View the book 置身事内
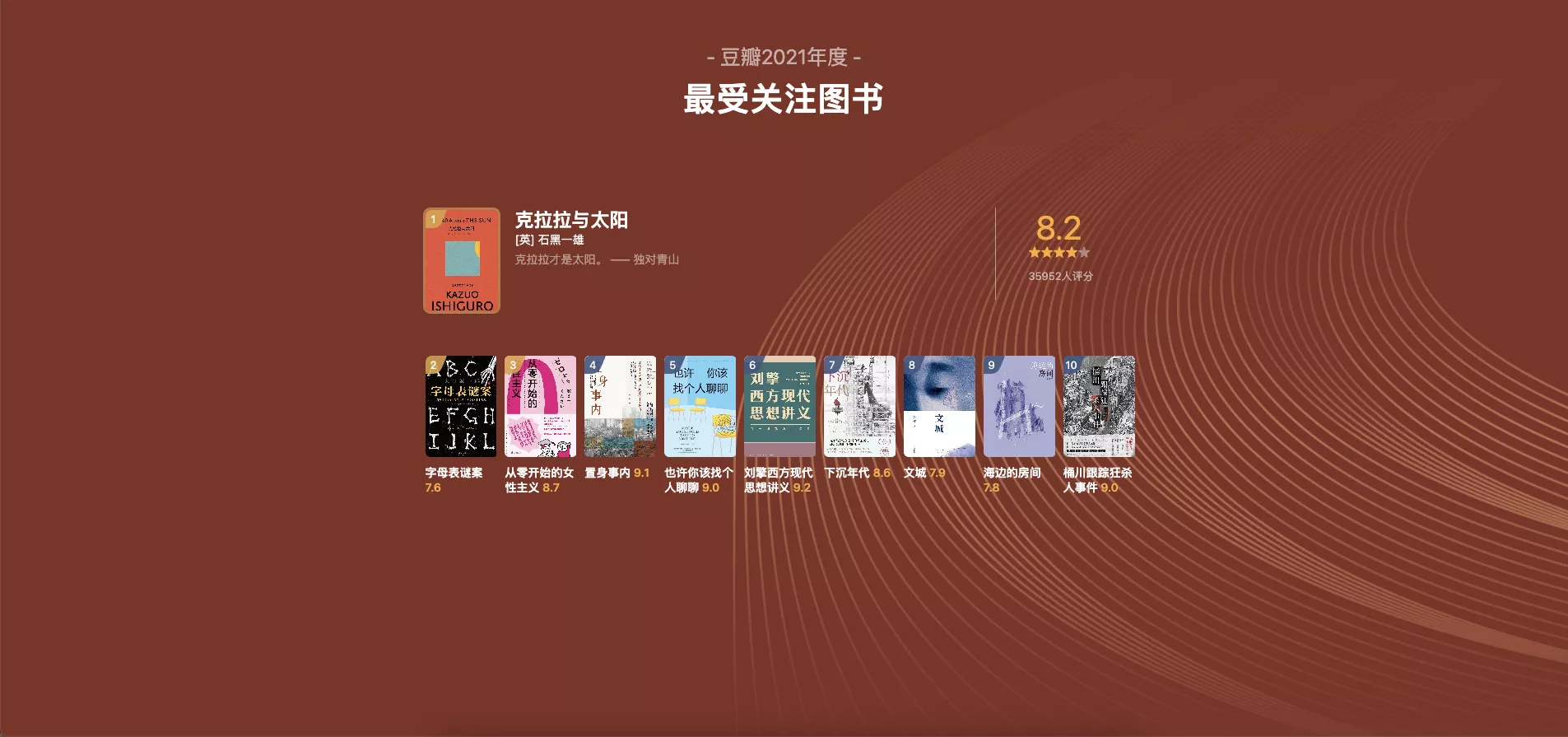 tap(620, 407)
